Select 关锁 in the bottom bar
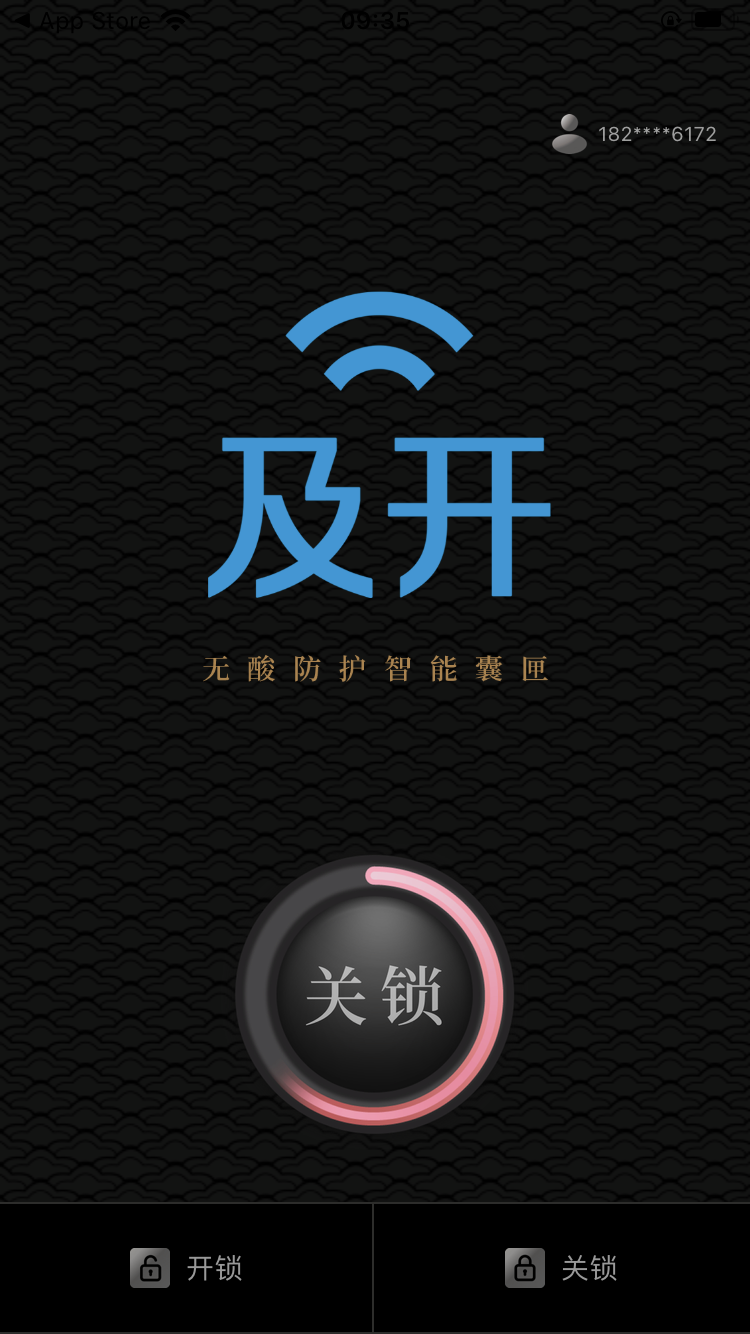Viewport: 750px width, 1334px height. tap(561, 1268)
